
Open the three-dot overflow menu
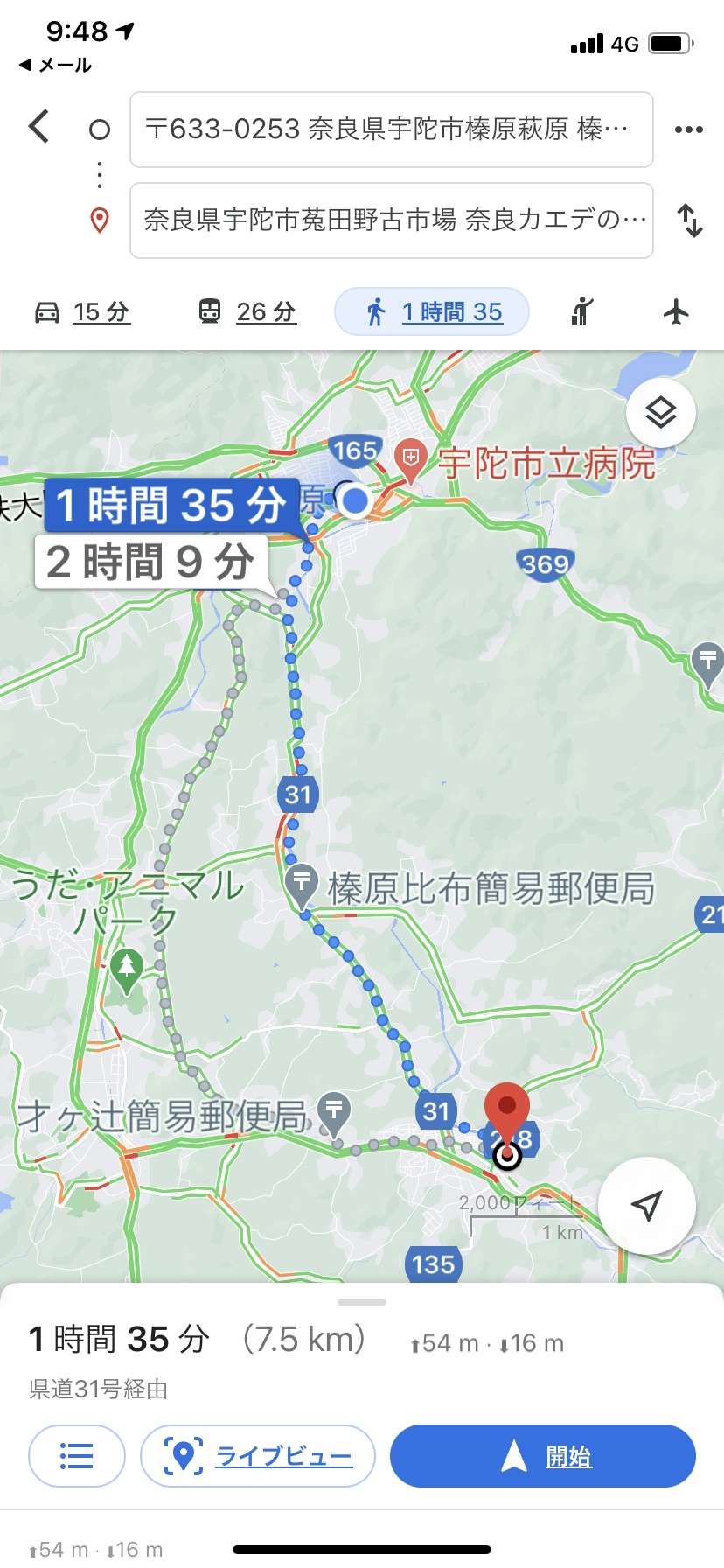(688, 129)
